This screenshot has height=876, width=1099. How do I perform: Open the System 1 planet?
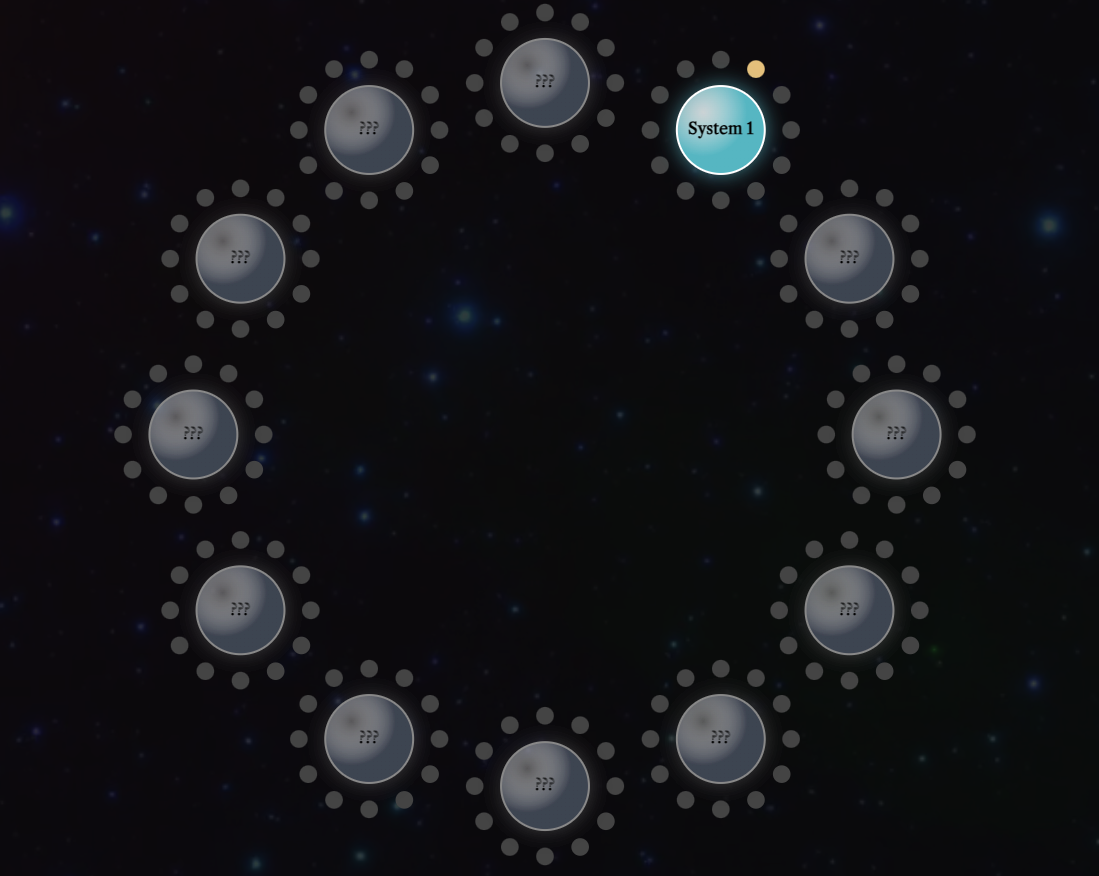[720, 130]
